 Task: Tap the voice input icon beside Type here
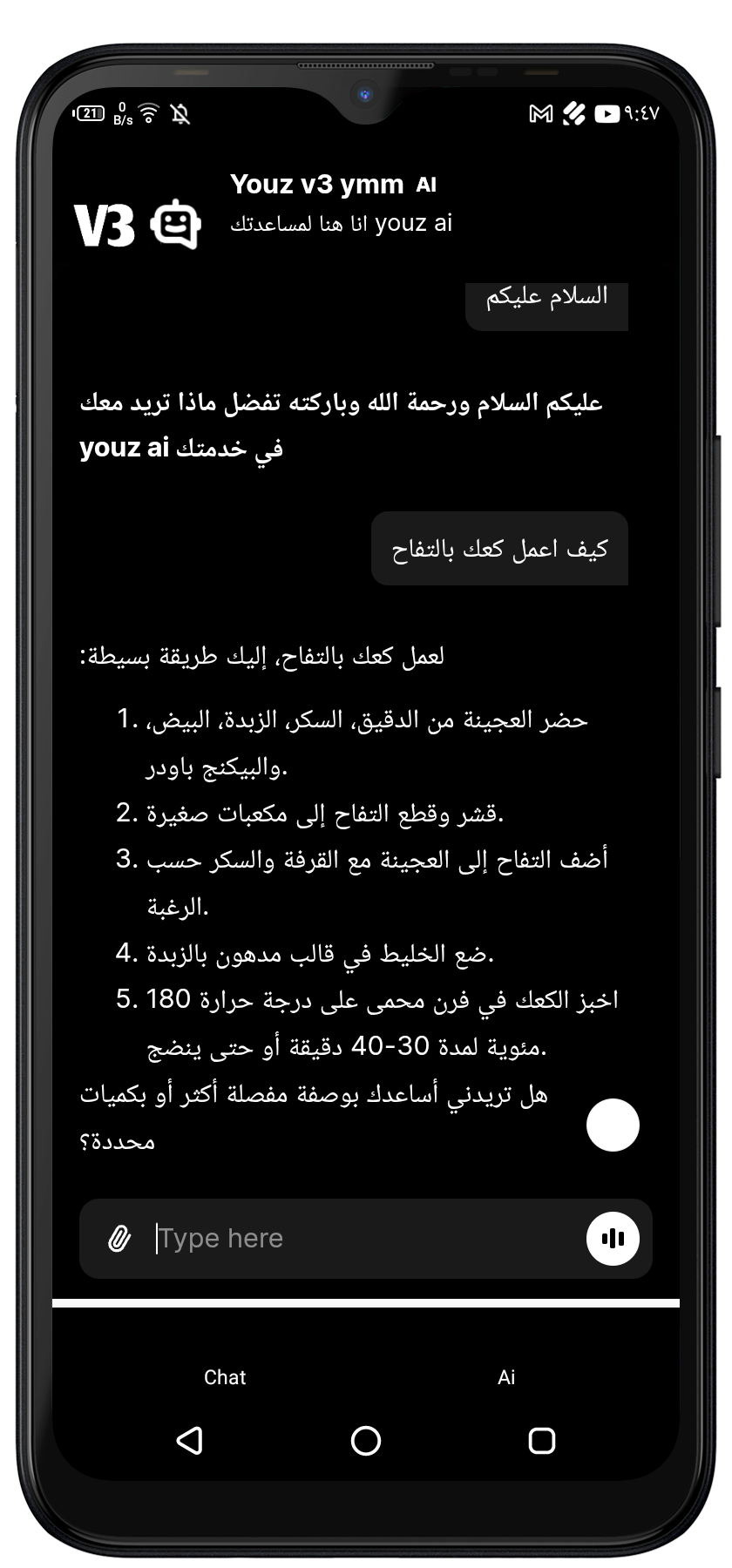tap(613, 1238)
